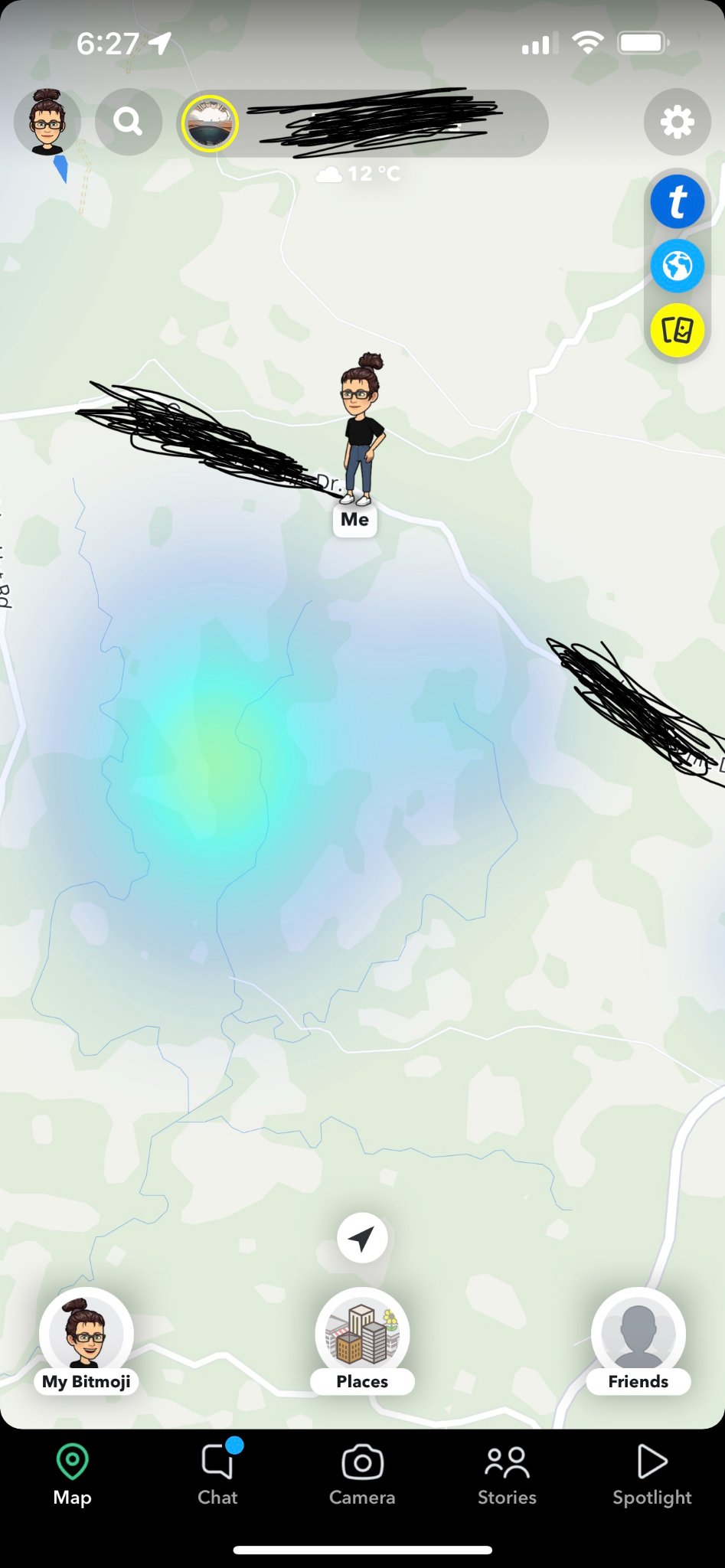This screenshot has width=725, height=1568.
Task: Select the Map tab
Action: click(73, 1475)
